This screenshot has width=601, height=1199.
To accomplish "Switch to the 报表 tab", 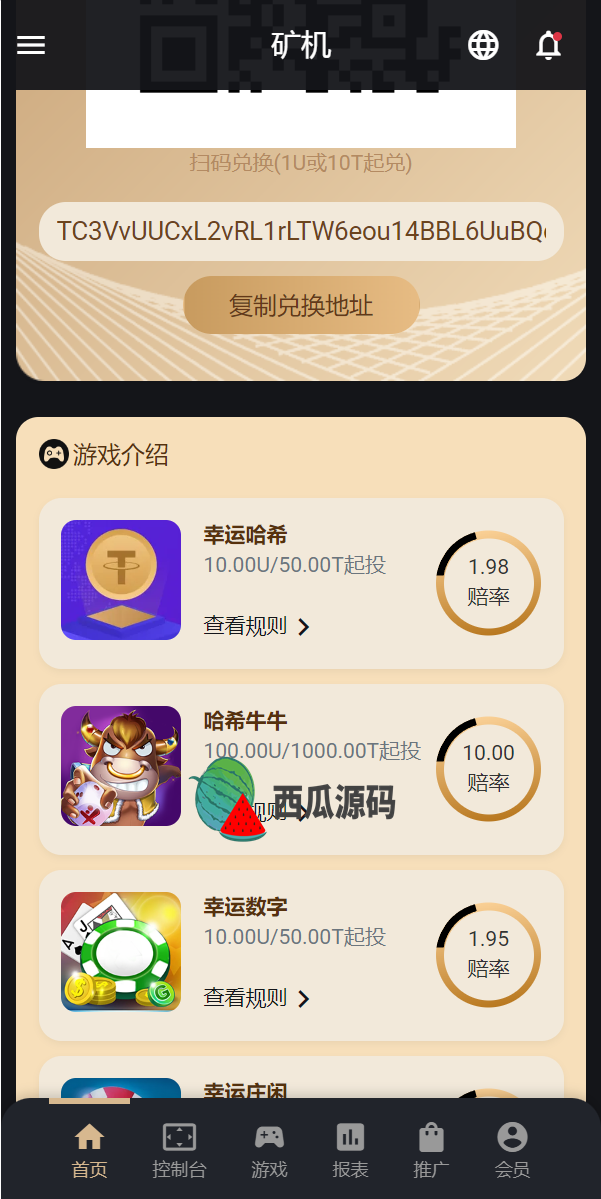I will point(350,1150).
